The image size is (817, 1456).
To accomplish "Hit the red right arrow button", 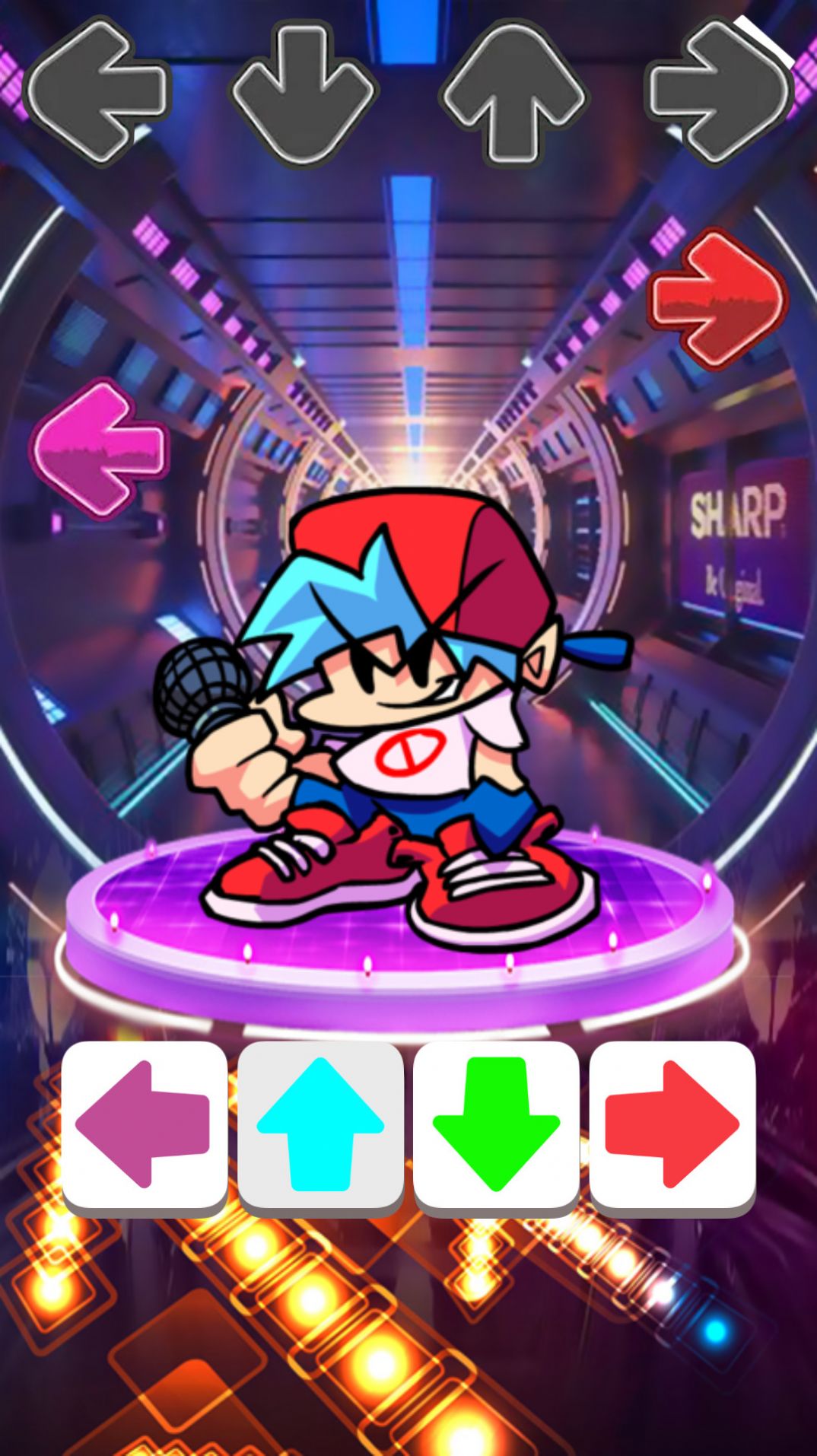I will point(672,1124).
